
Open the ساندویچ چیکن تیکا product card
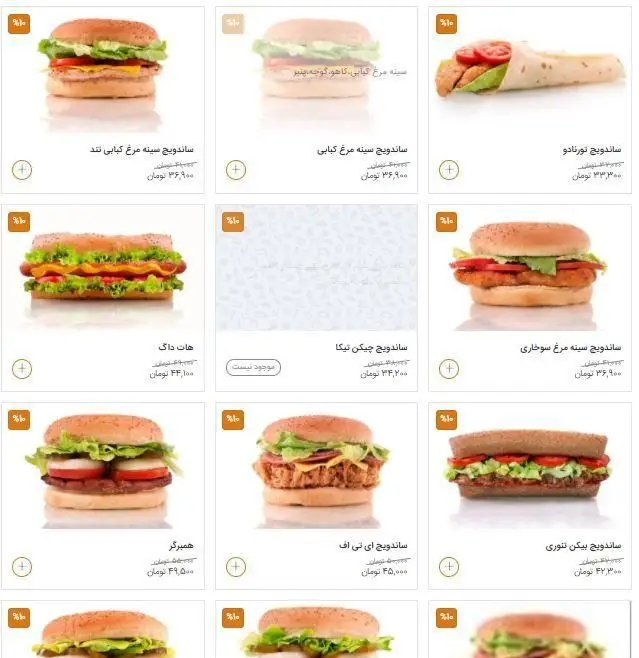(x=316, y=268)
